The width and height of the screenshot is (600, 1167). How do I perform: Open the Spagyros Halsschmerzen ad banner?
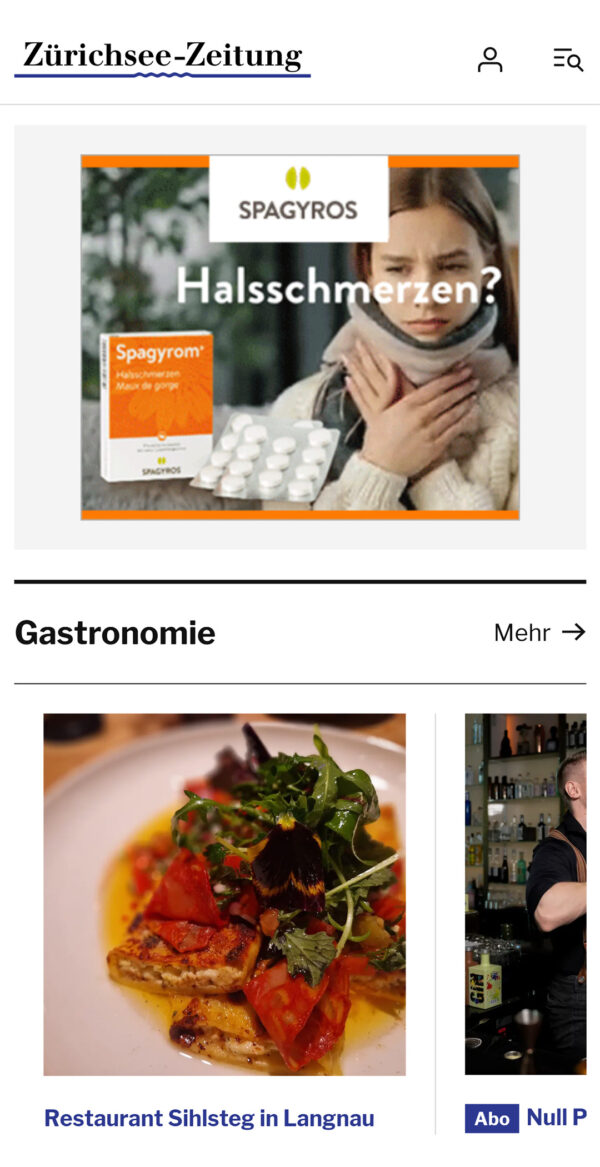click(300, 337)
